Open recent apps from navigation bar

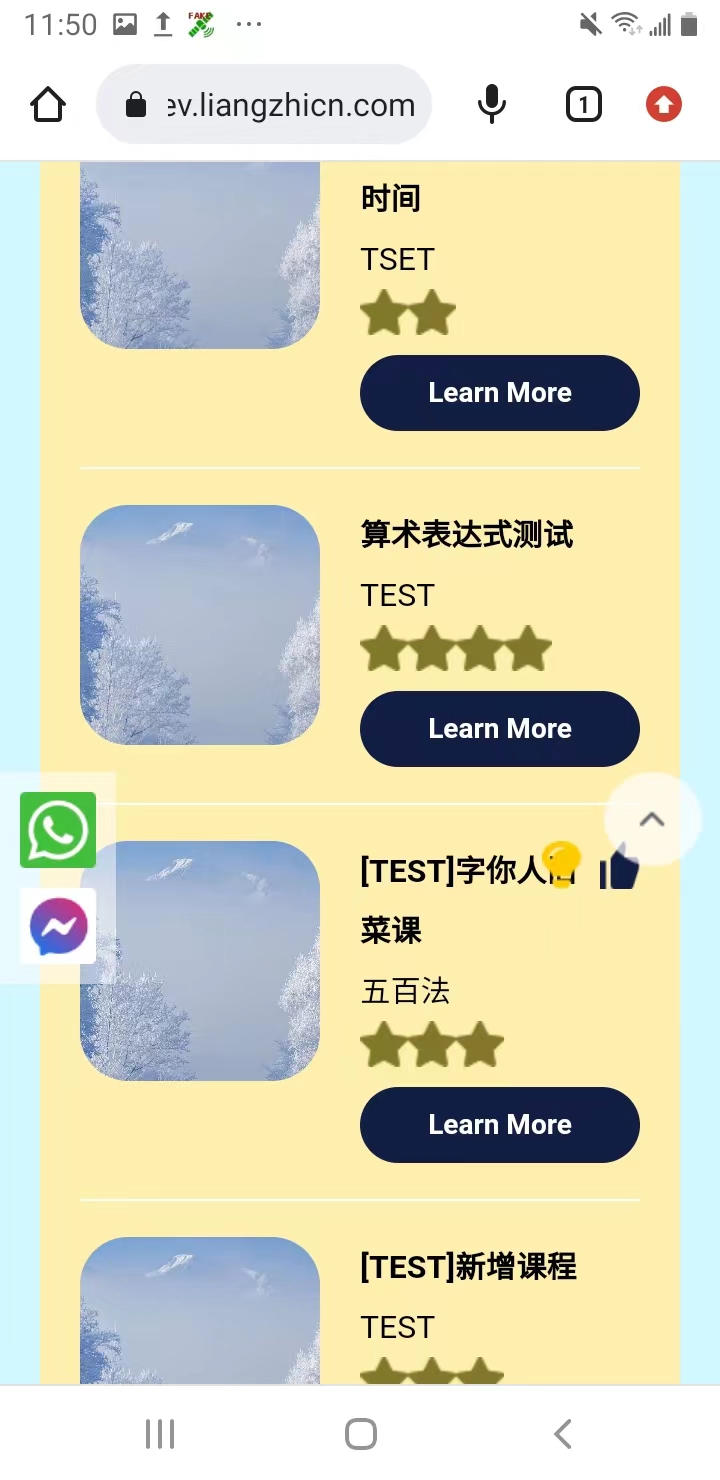coord(160,1434)
